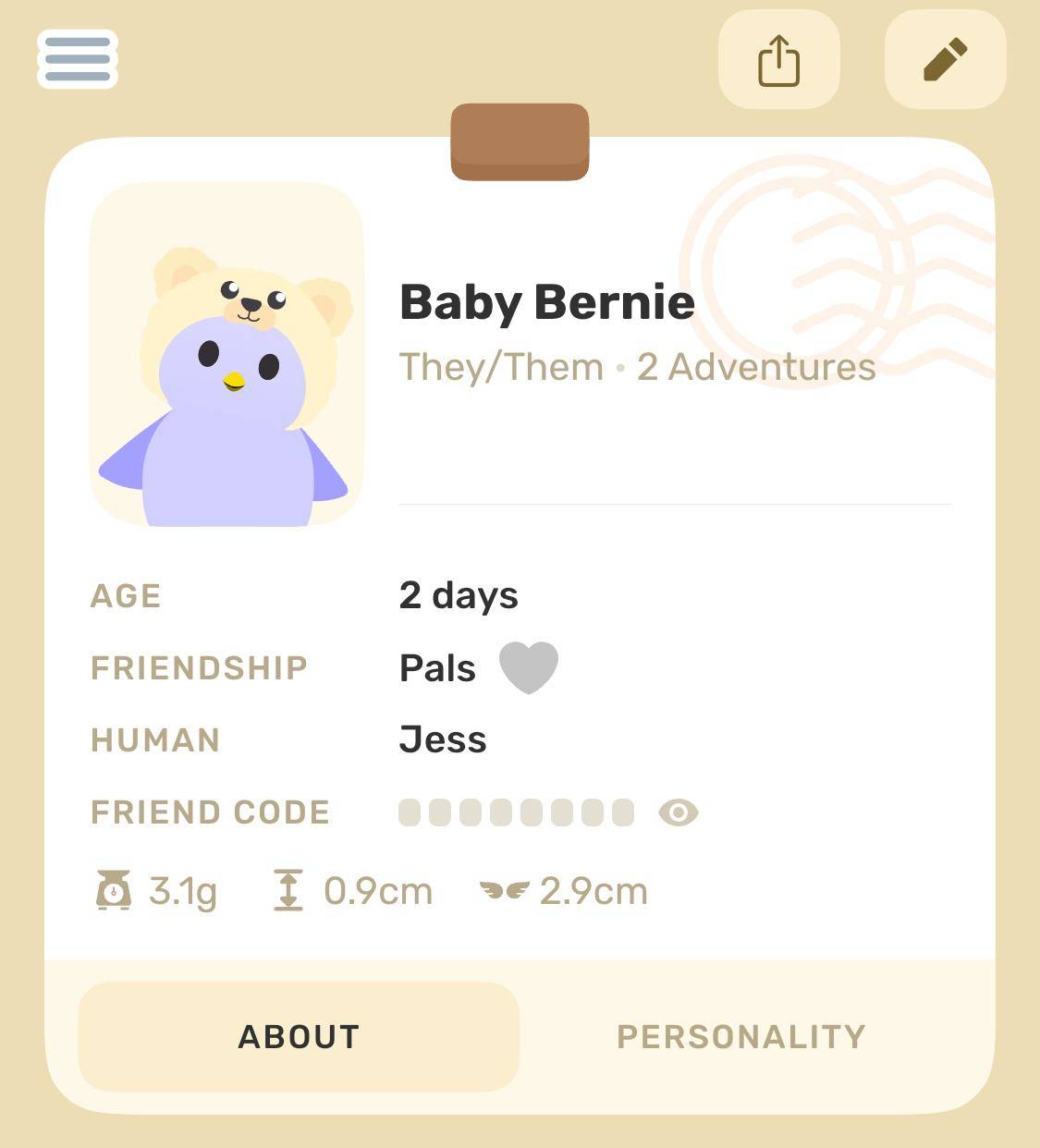Select the About tab
This screenshot has height=1148, width=1040.
(299, 1036)
